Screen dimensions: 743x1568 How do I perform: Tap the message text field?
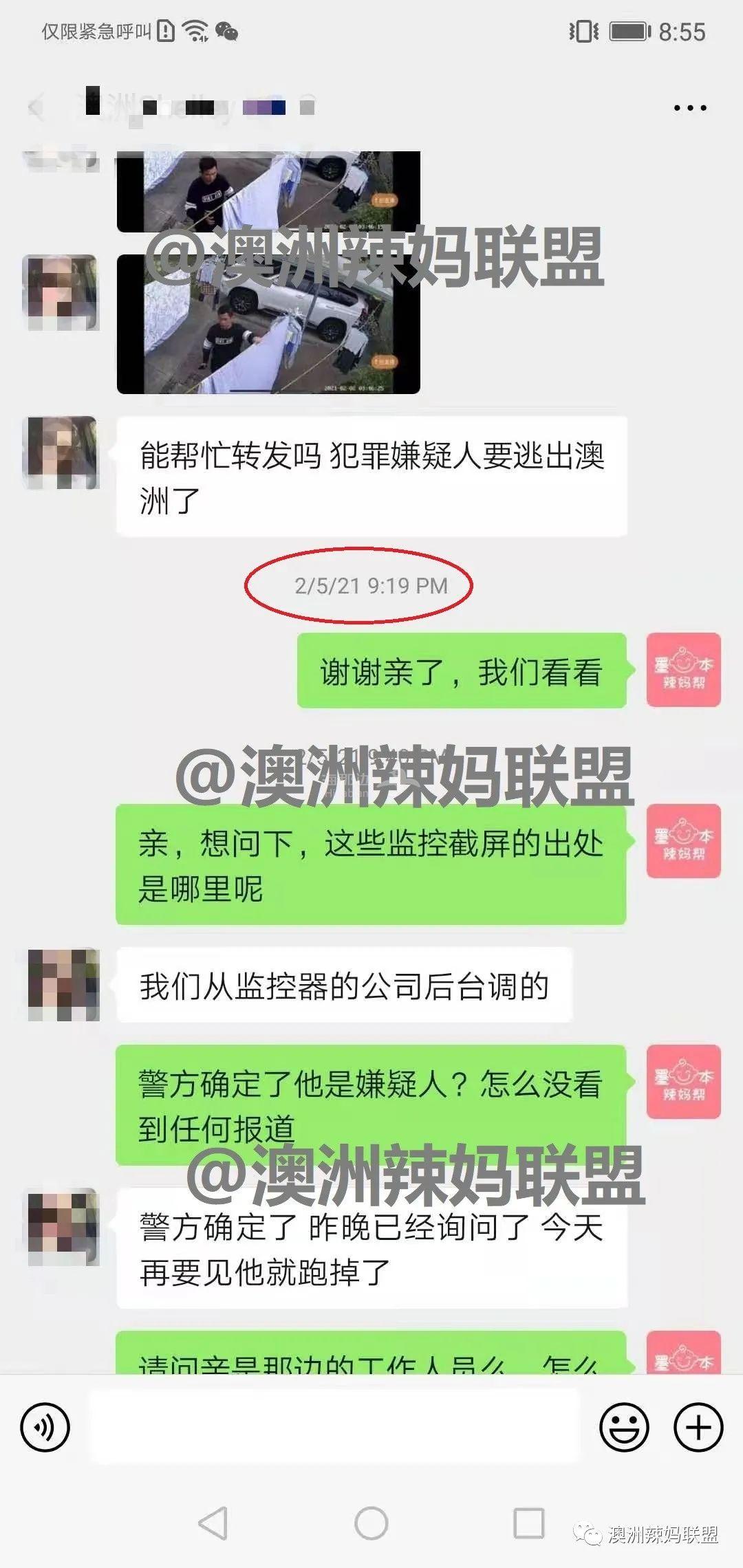click(x=334, y=1427)
